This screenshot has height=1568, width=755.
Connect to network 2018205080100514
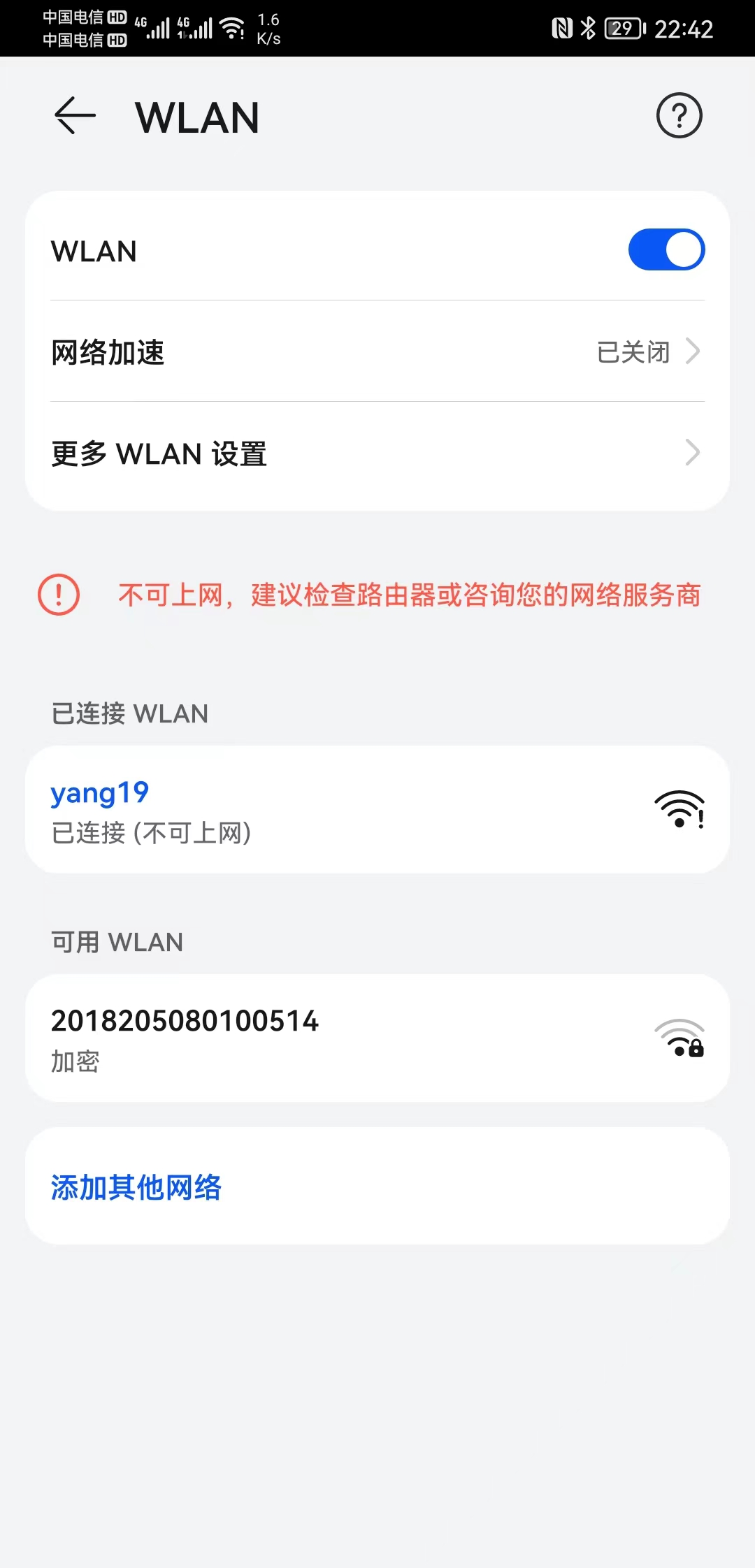(x=377, y=1038)
